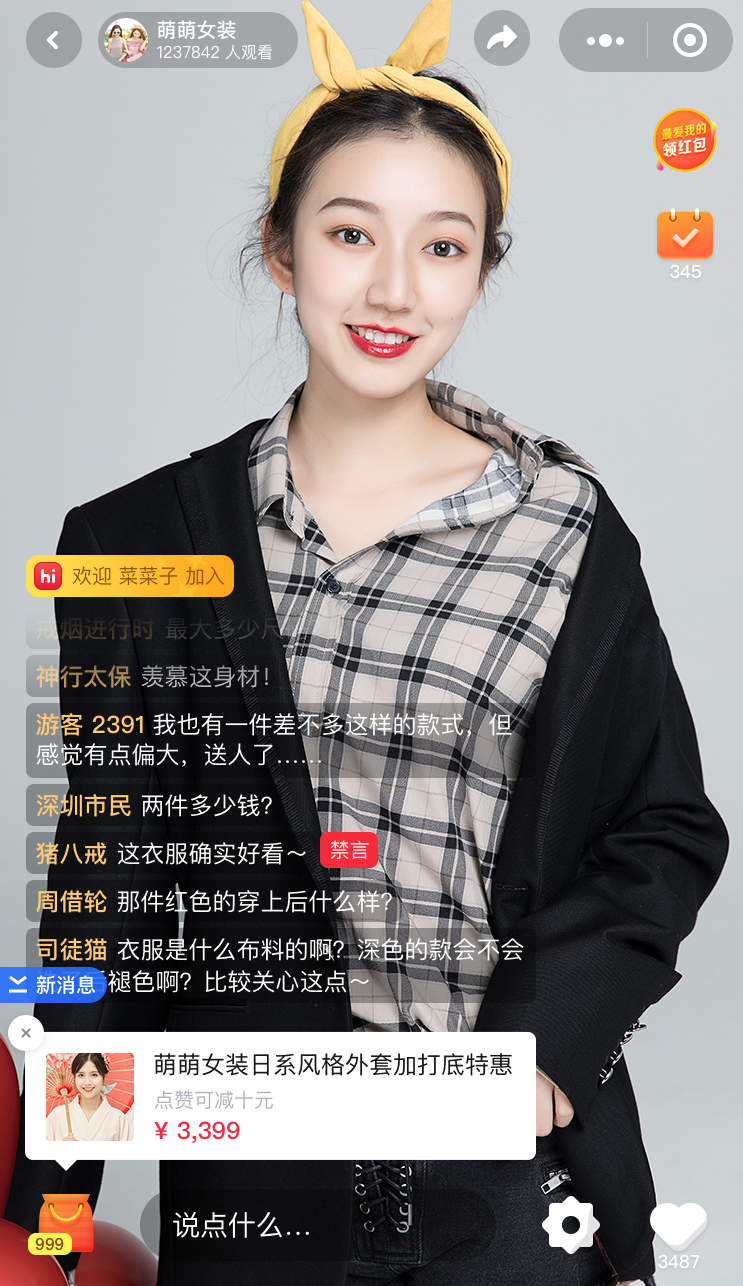The height and width of the screenshot is (1286, 743).
Task: Open the three-dot more menu
Action: (x=605, y=41)
